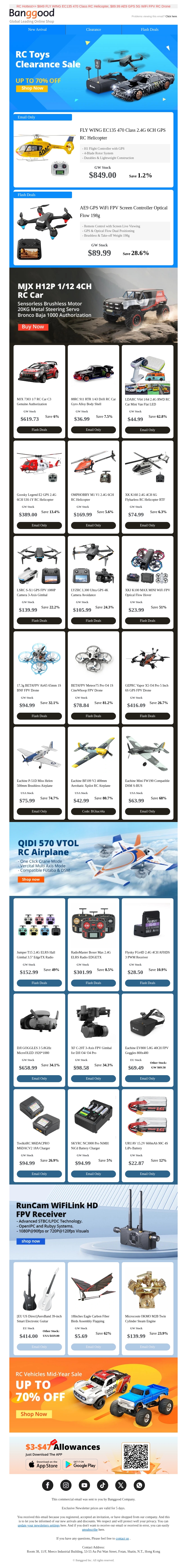Open the contact us link
The width and height of the screenshot is (187, 1568).
[122, 1538]
